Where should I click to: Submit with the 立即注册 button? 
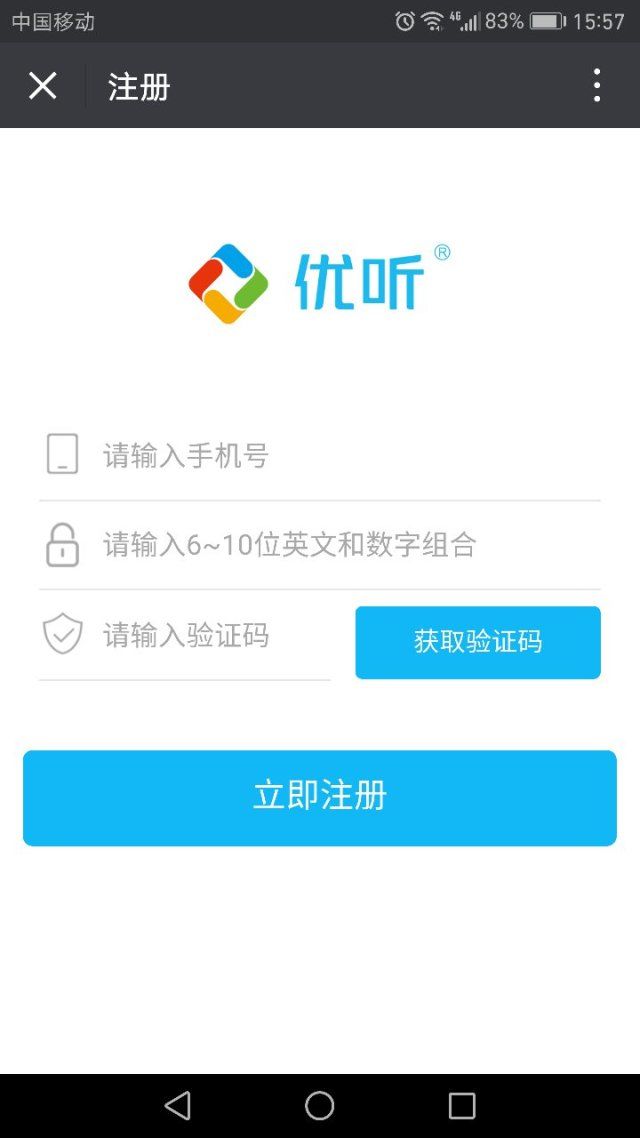pyautogui.click(x=320, y=797)
